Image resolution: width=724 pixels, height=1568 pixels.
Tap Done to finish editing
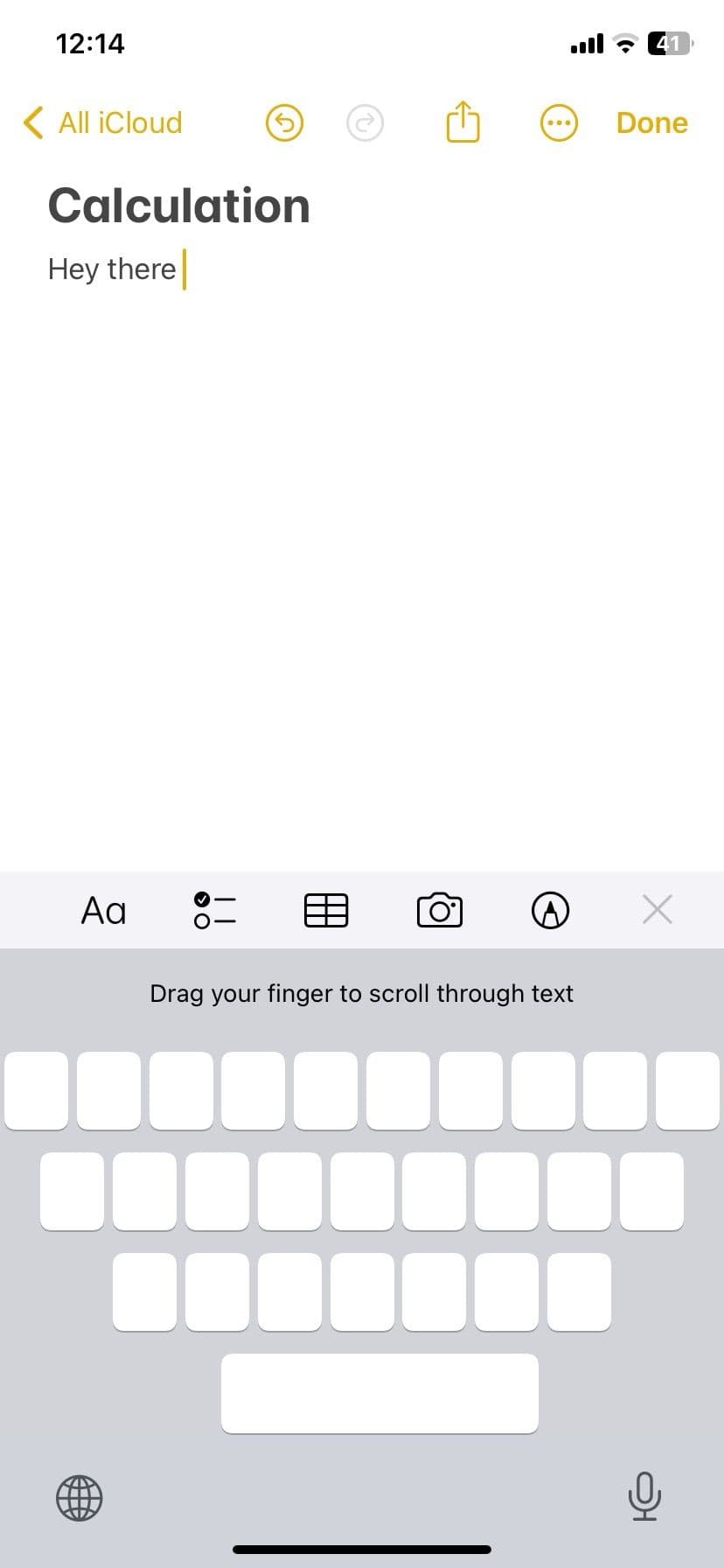point(651,122)
